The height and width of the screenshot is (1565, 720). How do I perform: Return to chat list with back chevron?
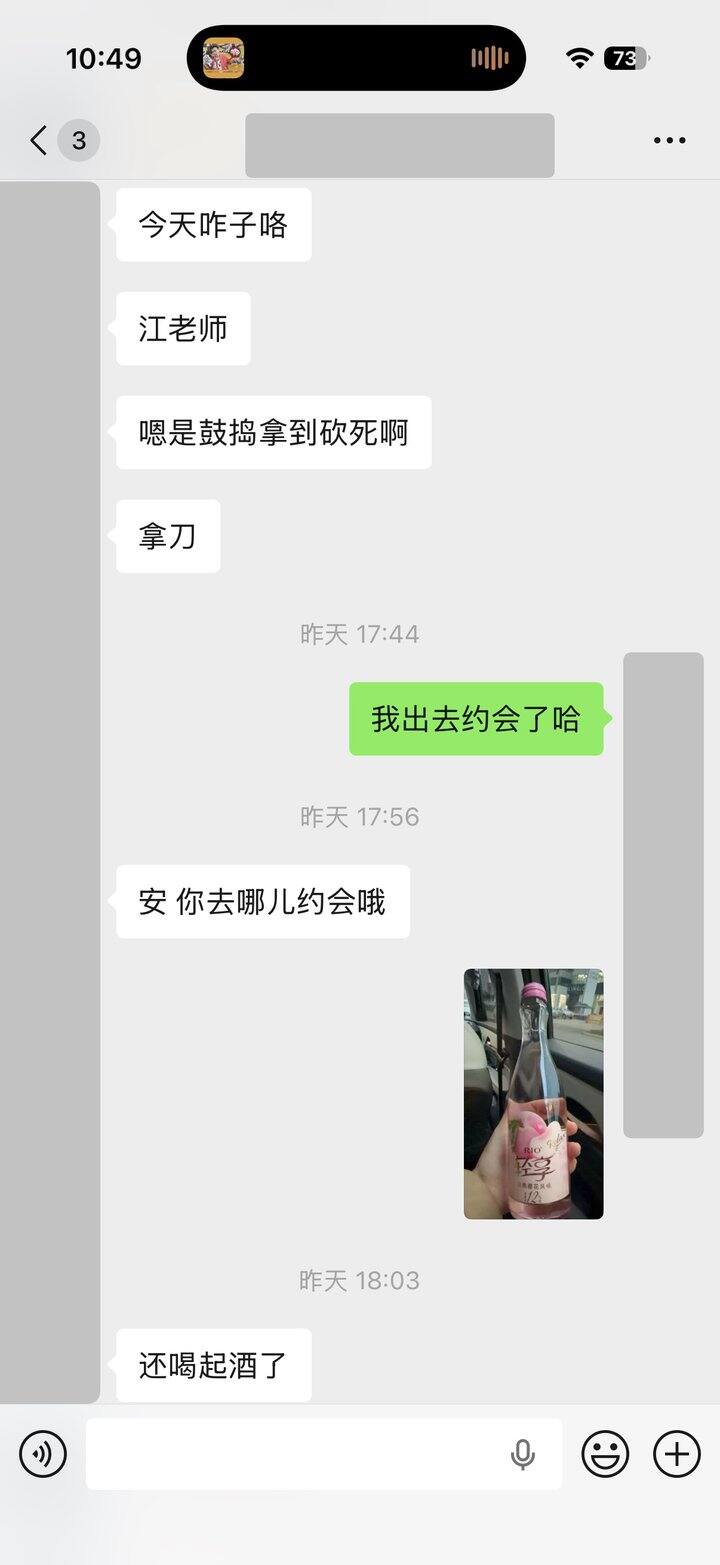(x=36, y=140)
